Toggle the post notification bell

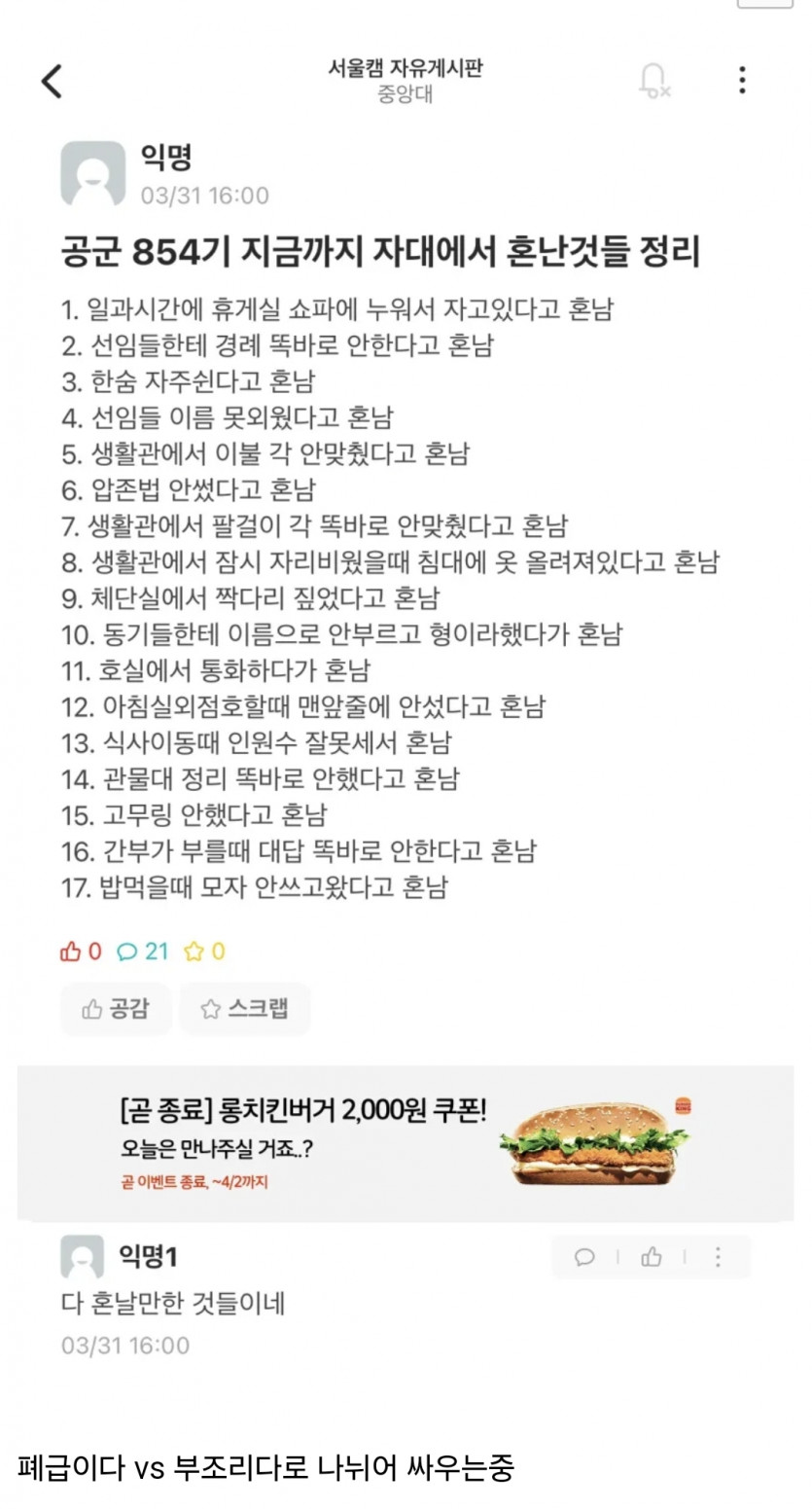(653, 81)
